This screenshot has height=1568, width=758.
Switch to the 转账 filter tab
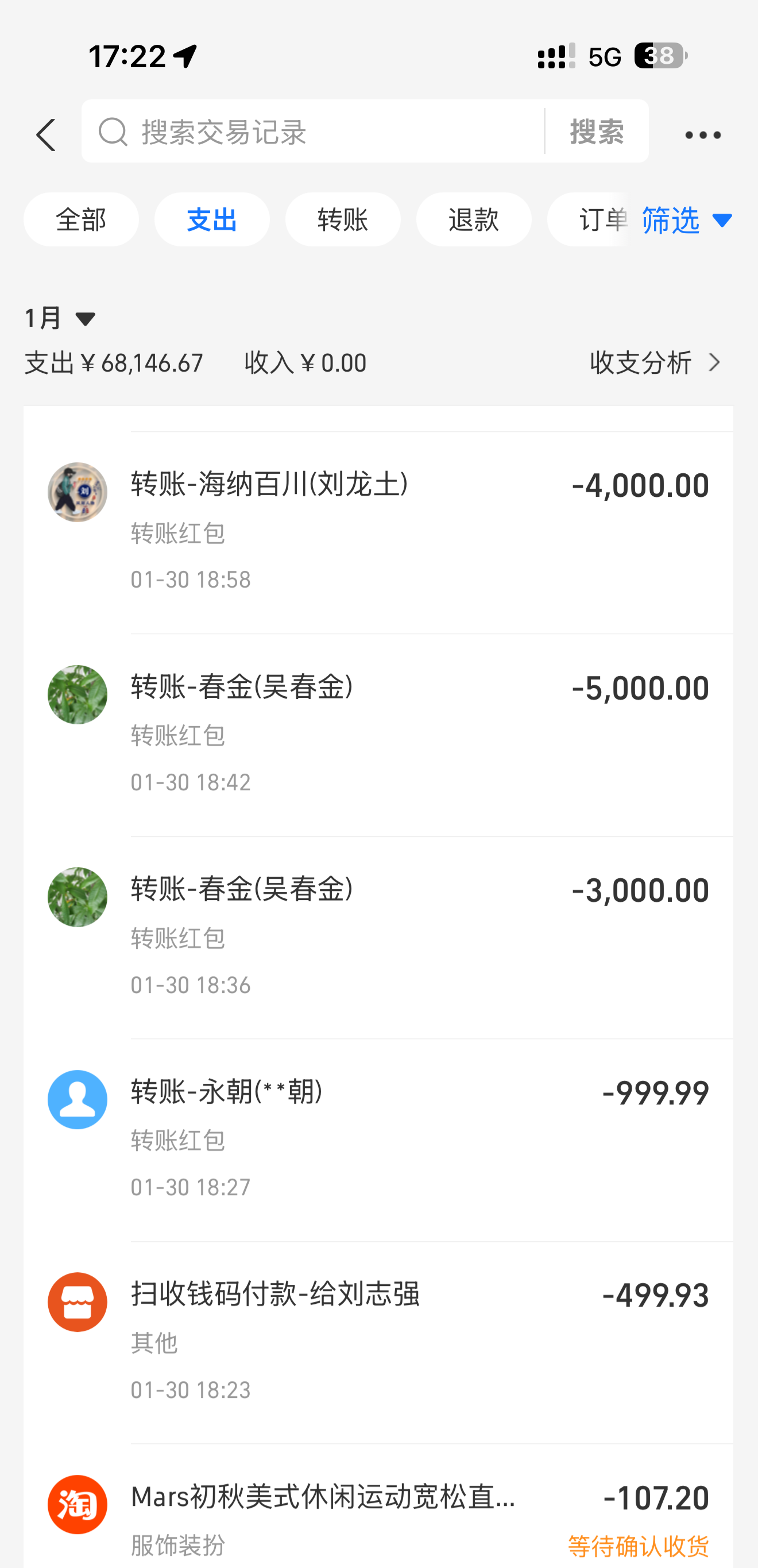click(342, 219)
